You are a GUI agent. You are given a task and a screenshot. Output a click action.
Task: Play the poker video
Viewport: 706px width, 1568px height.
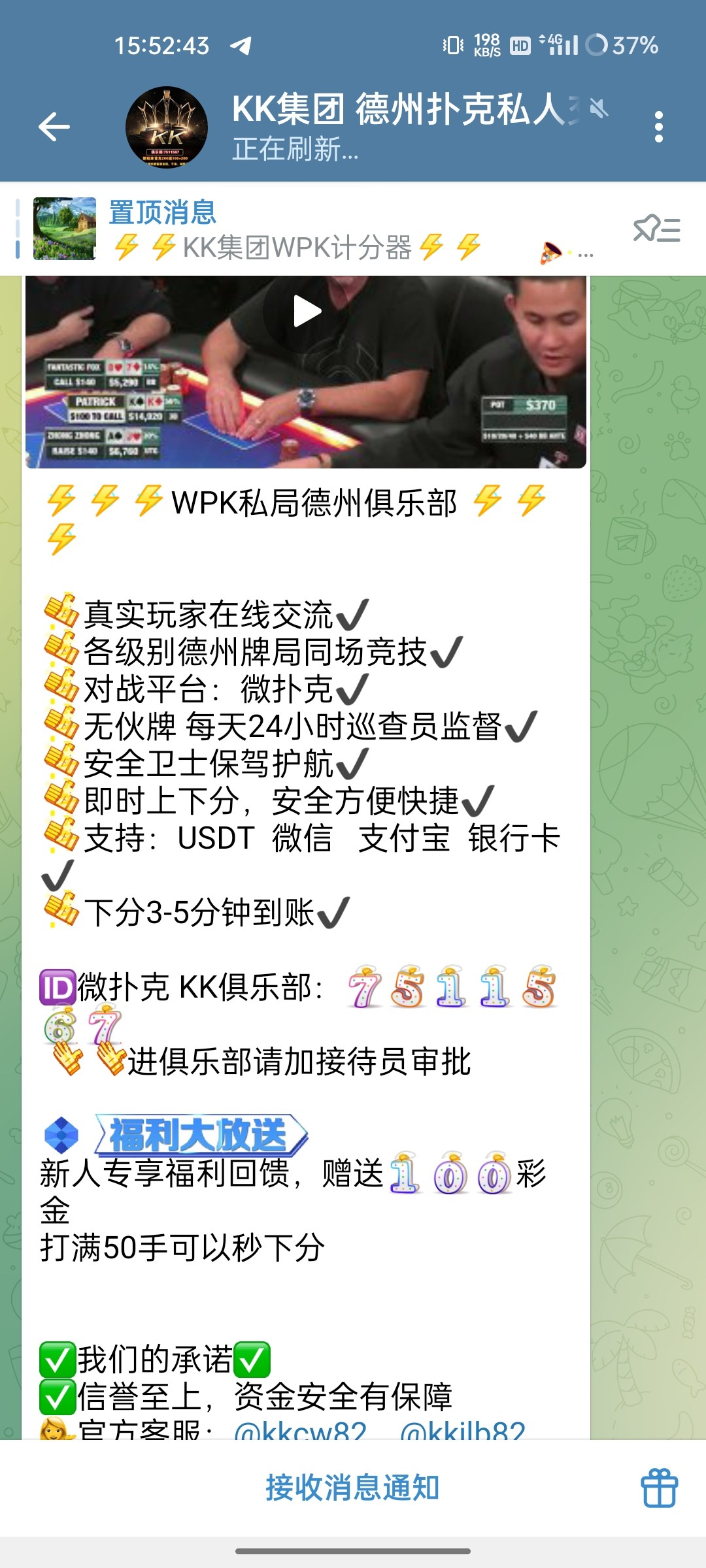(306, 312)
